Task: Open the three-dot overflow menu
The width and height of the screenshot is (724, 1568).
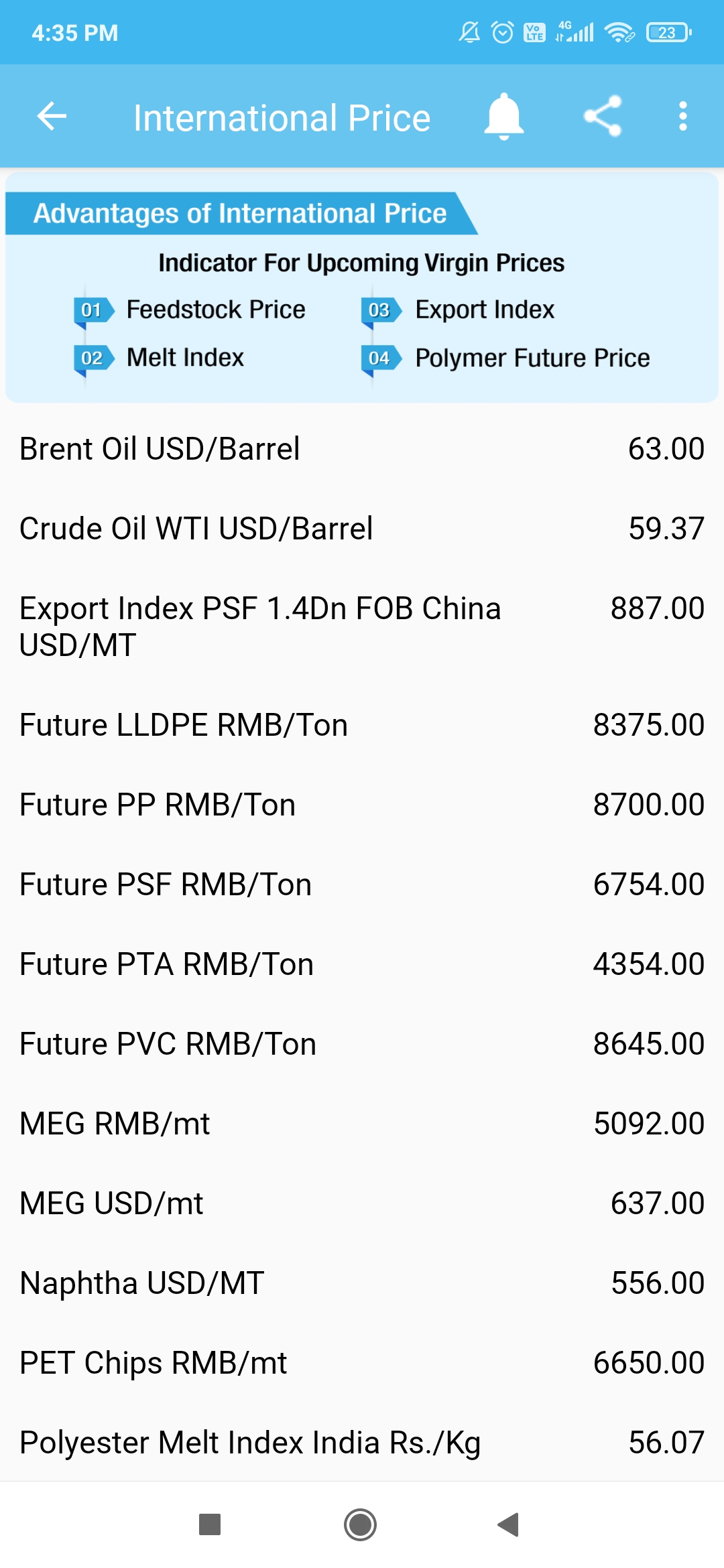Action: (682, 117)
